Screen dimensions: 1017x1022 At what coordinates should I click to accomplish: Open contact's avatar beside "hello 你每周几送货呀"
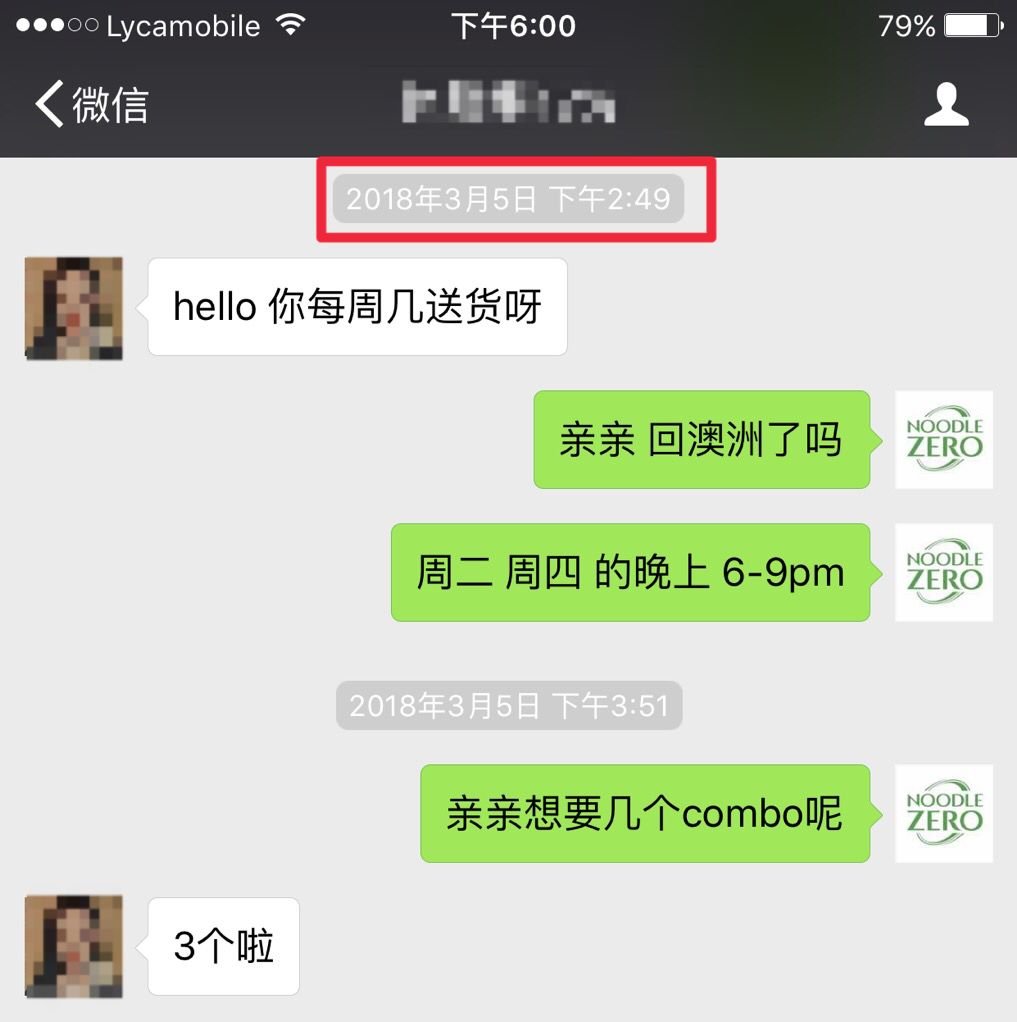pyautogui.click(x=74, y=308)
